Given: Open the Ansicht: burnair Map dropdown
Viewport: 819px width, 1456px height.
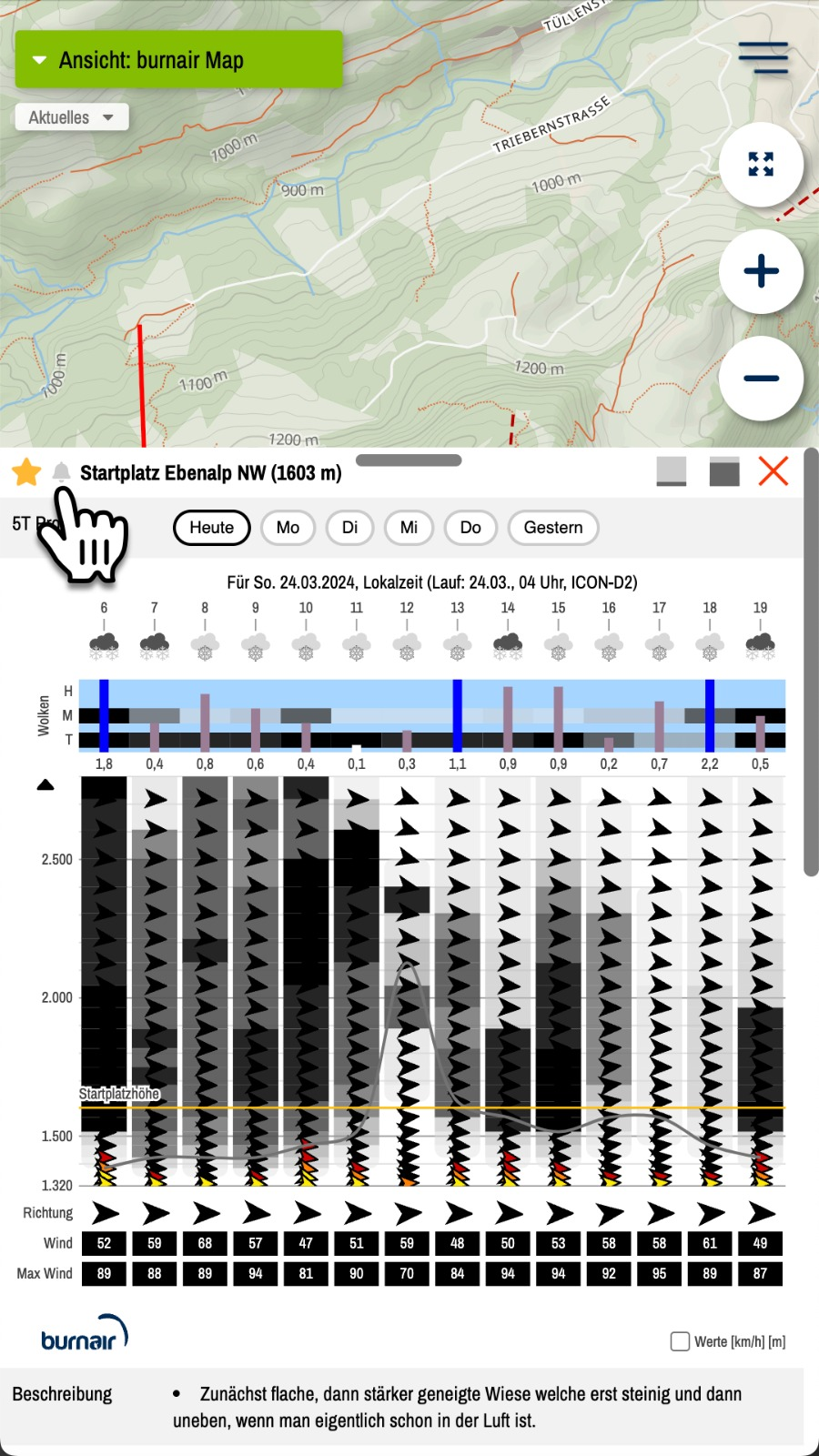Looking at the screenshot, I should pyautogui.click(x=178, y=60).
